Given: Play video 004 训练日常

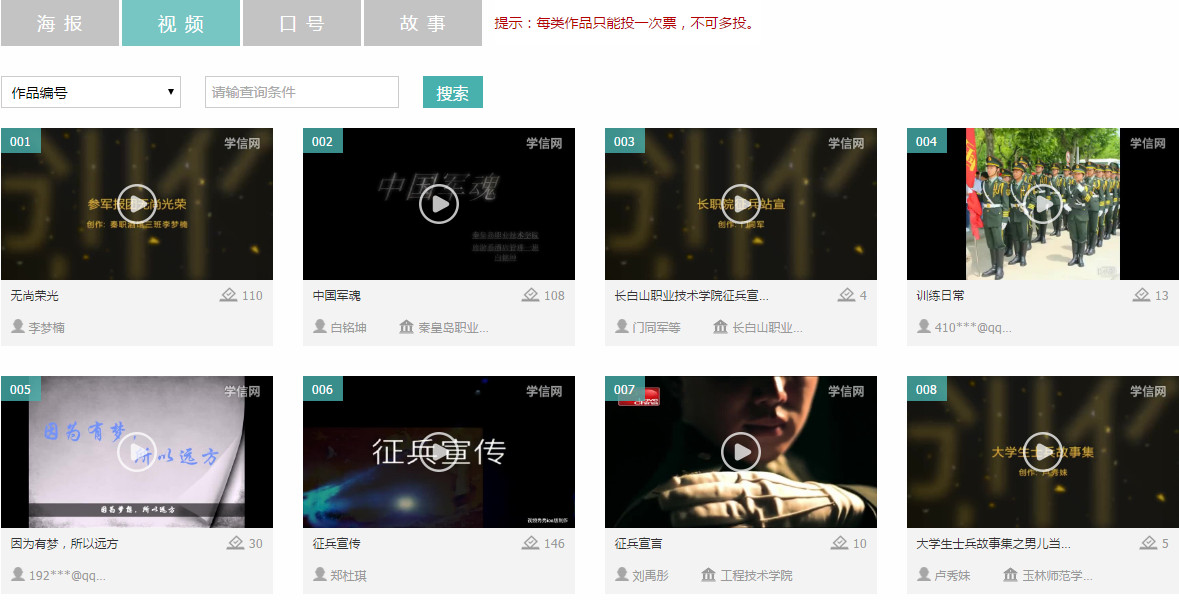Looking at the screenshot, I should click(x=1043, y=204).
